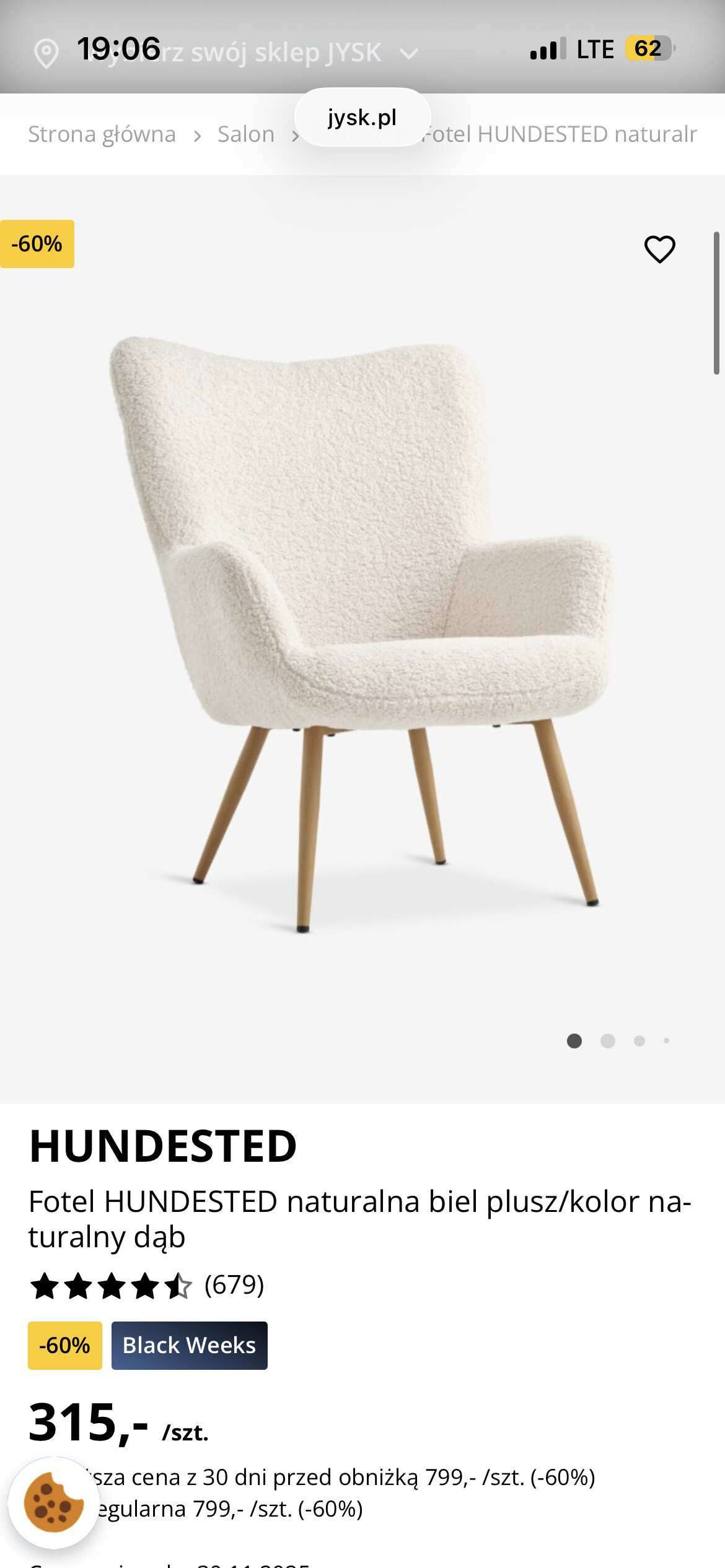Viewport: 725px width, 1568px height.
Task: Open the jysk.pl address pill
Action: [x=362, y=117]
